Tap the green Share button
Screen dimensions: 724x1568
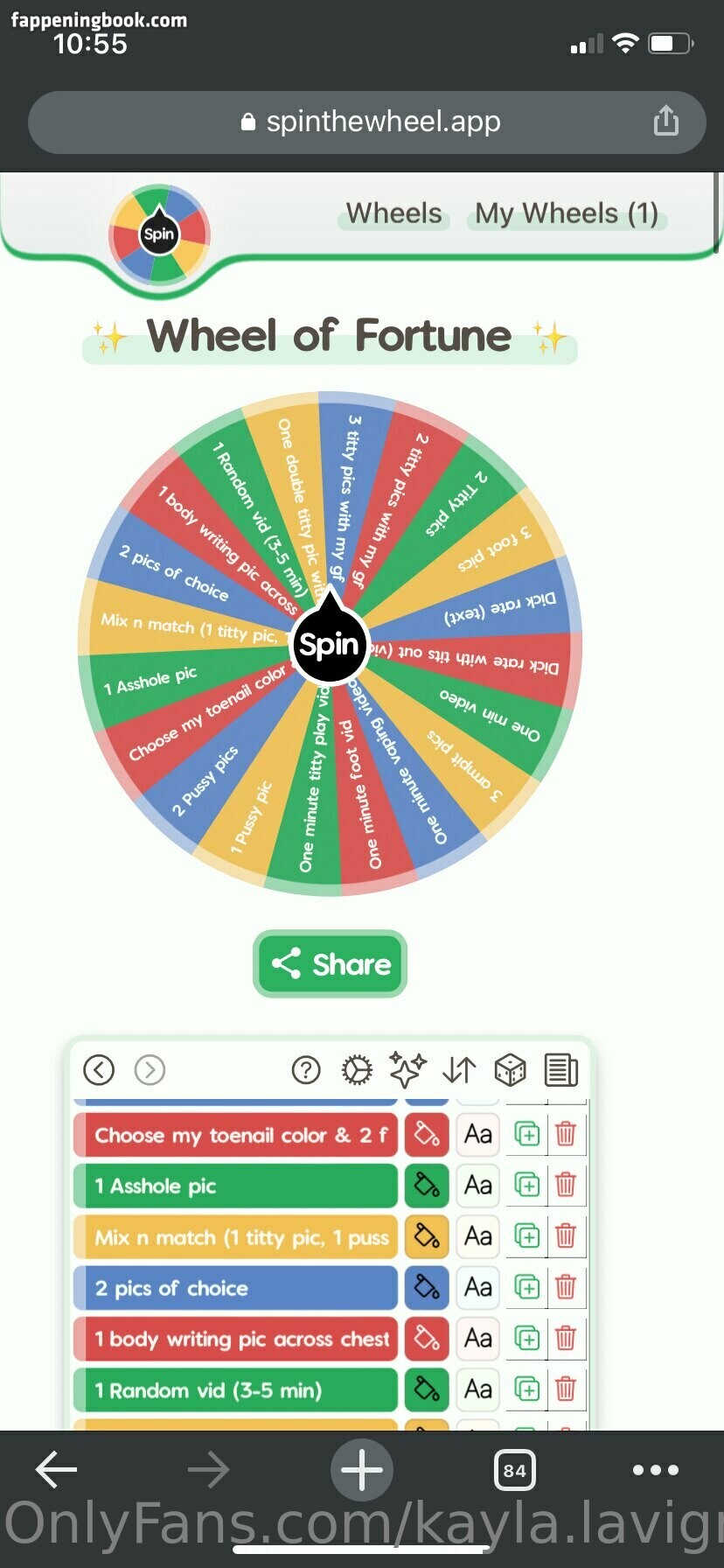click(331, 963)
